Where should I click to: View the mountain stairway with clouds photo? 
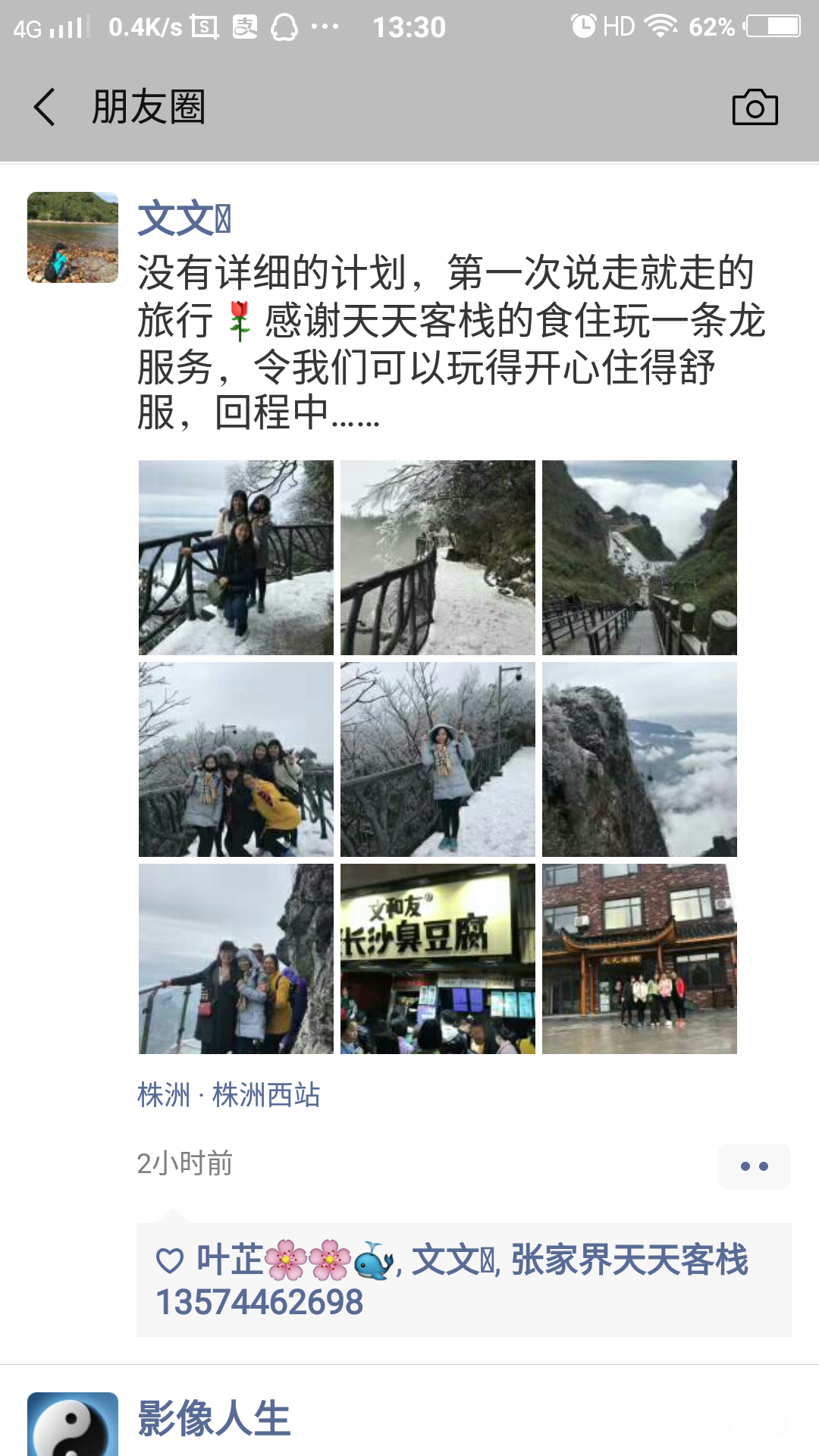point(639,557)
